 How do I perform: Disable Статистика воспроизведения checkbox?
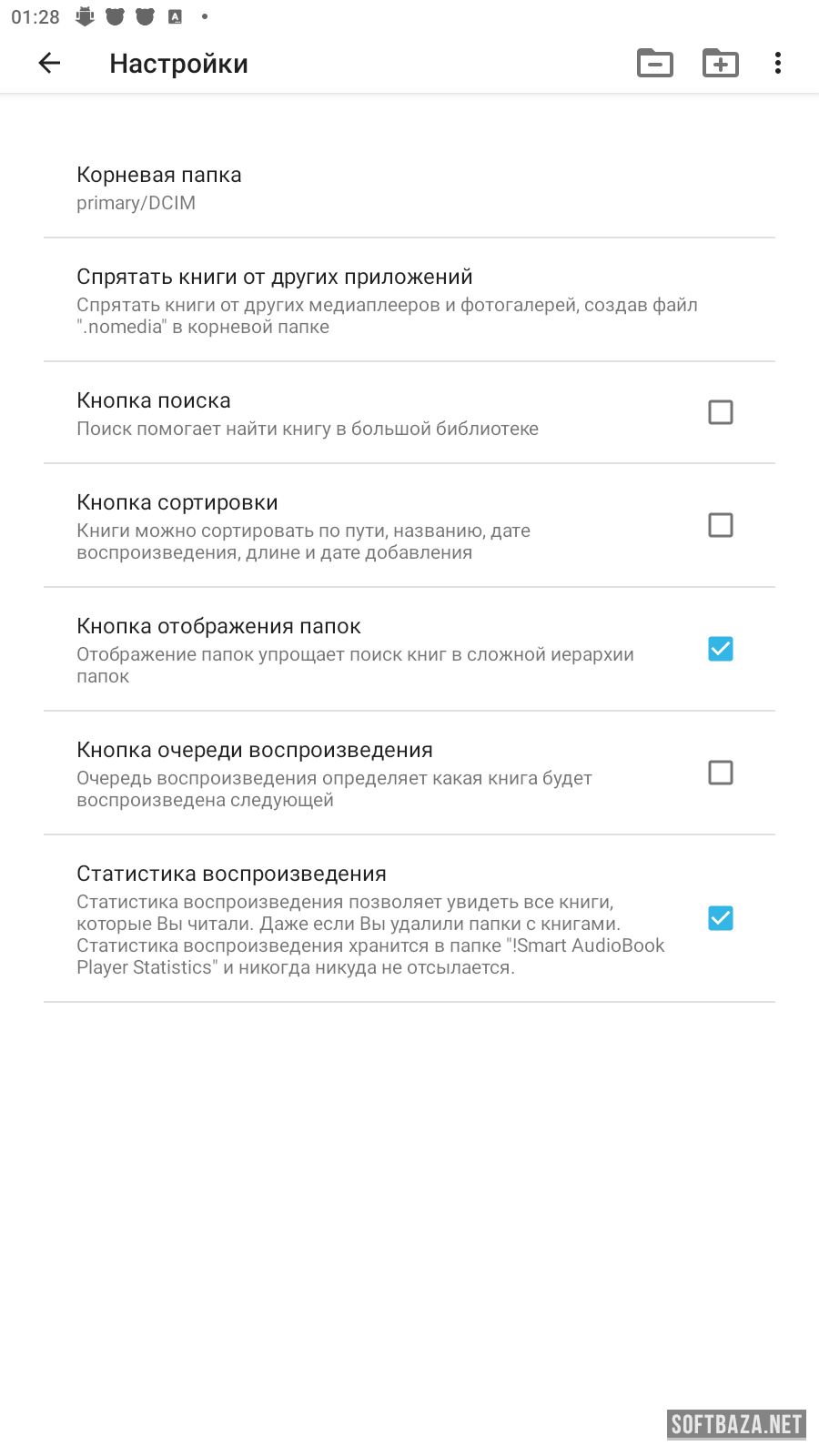coord(720,918)
